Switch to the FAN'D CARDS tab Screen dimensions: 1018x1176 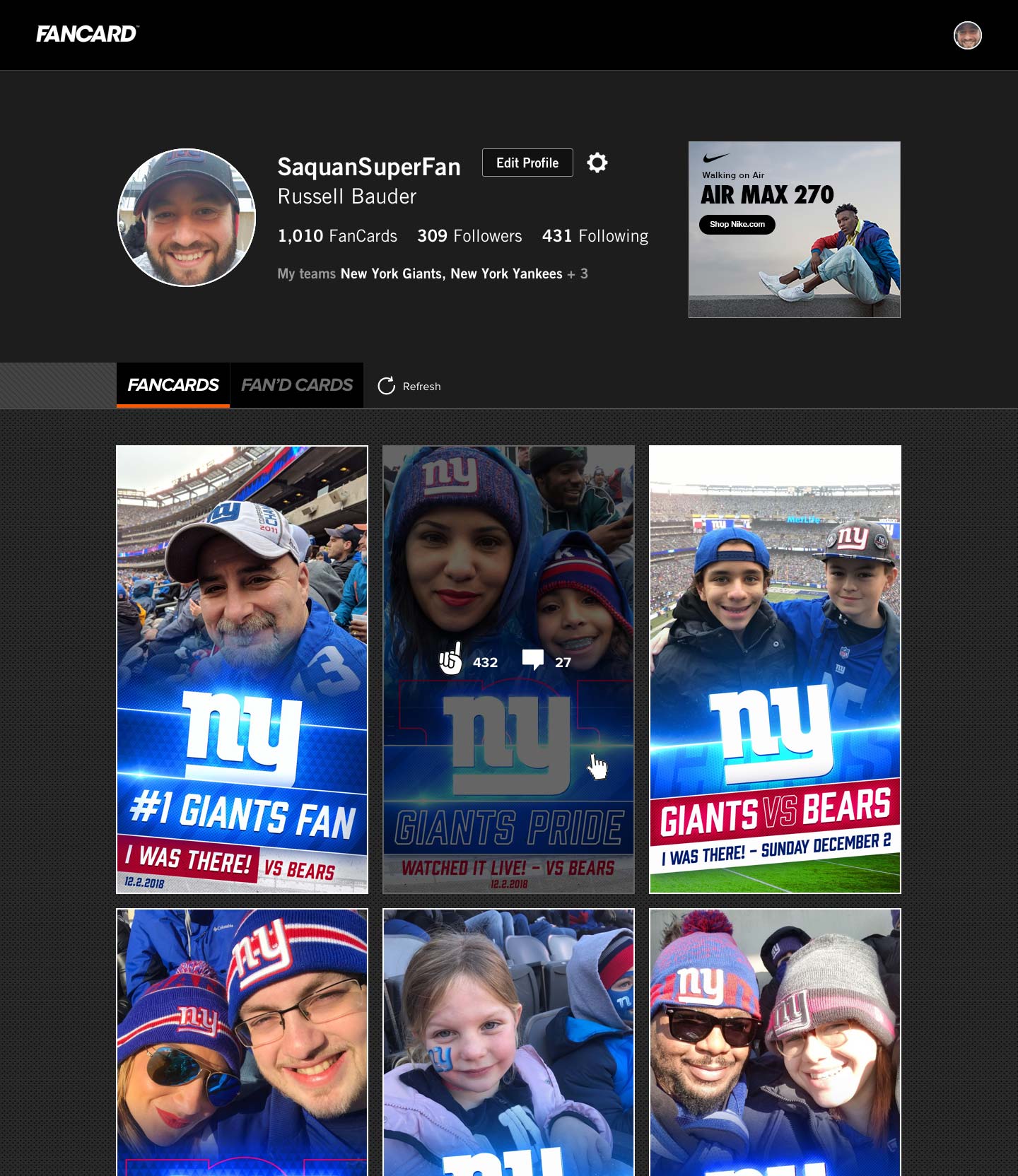297,385
